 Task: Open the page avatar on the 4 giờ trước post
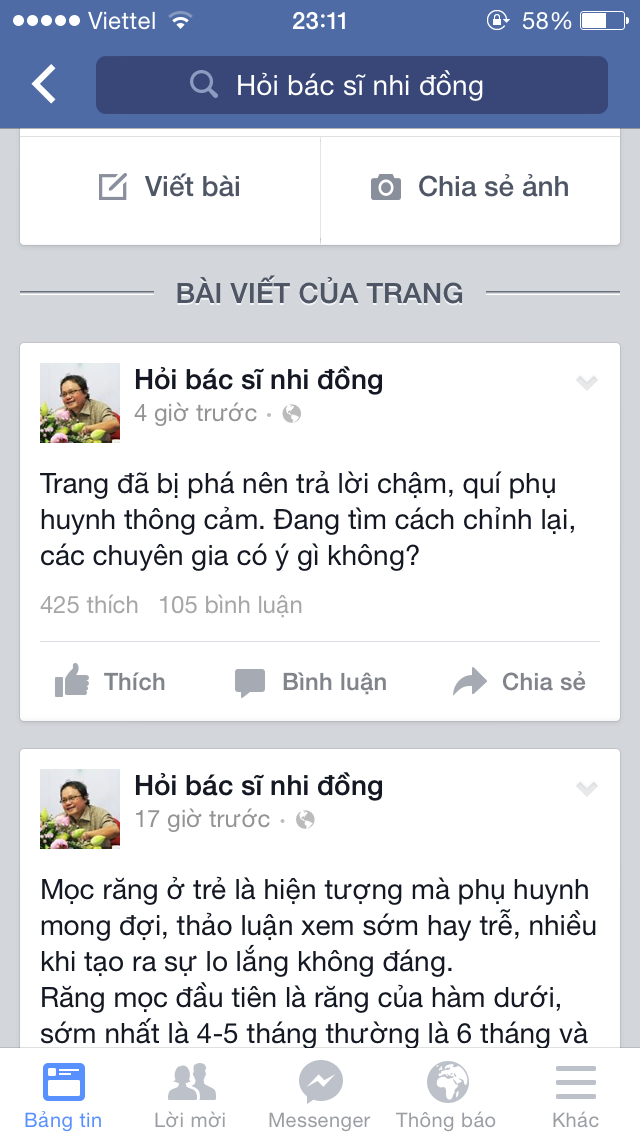click(80, 402)
